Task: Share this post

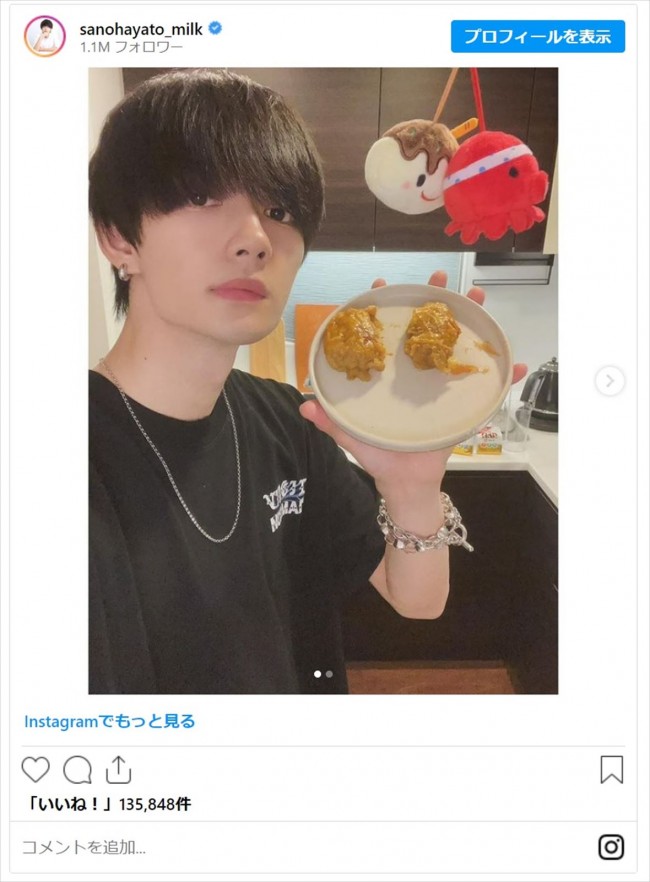Action: 118,769
